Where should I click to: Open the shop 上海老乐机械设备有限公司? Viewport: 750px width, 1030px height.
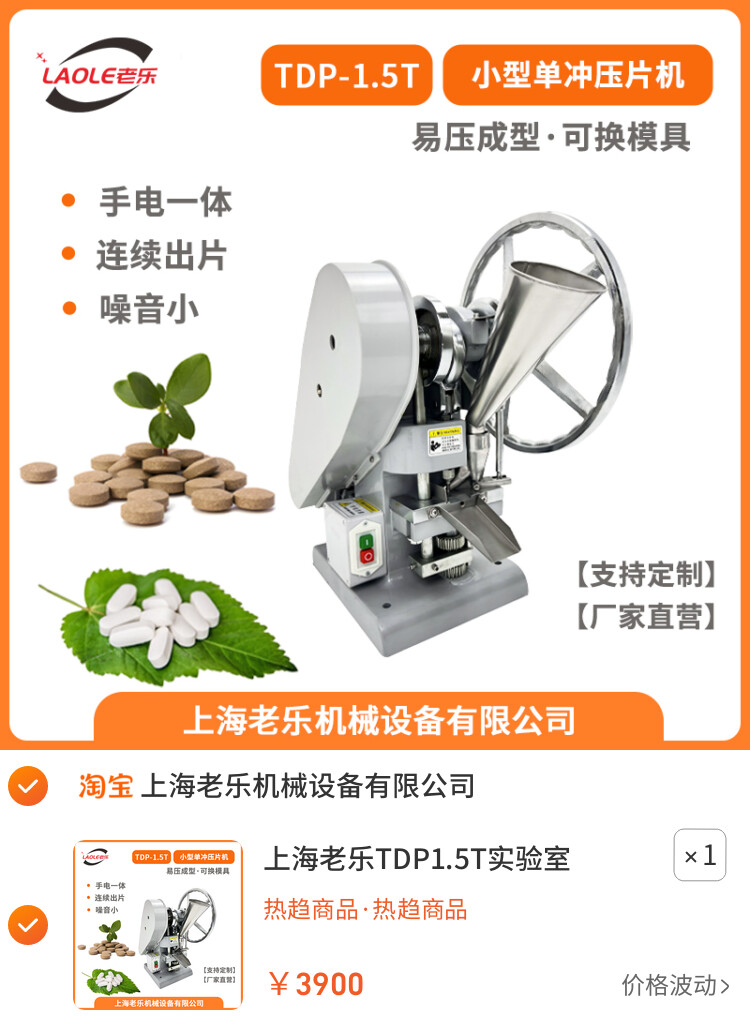(307, 786)
